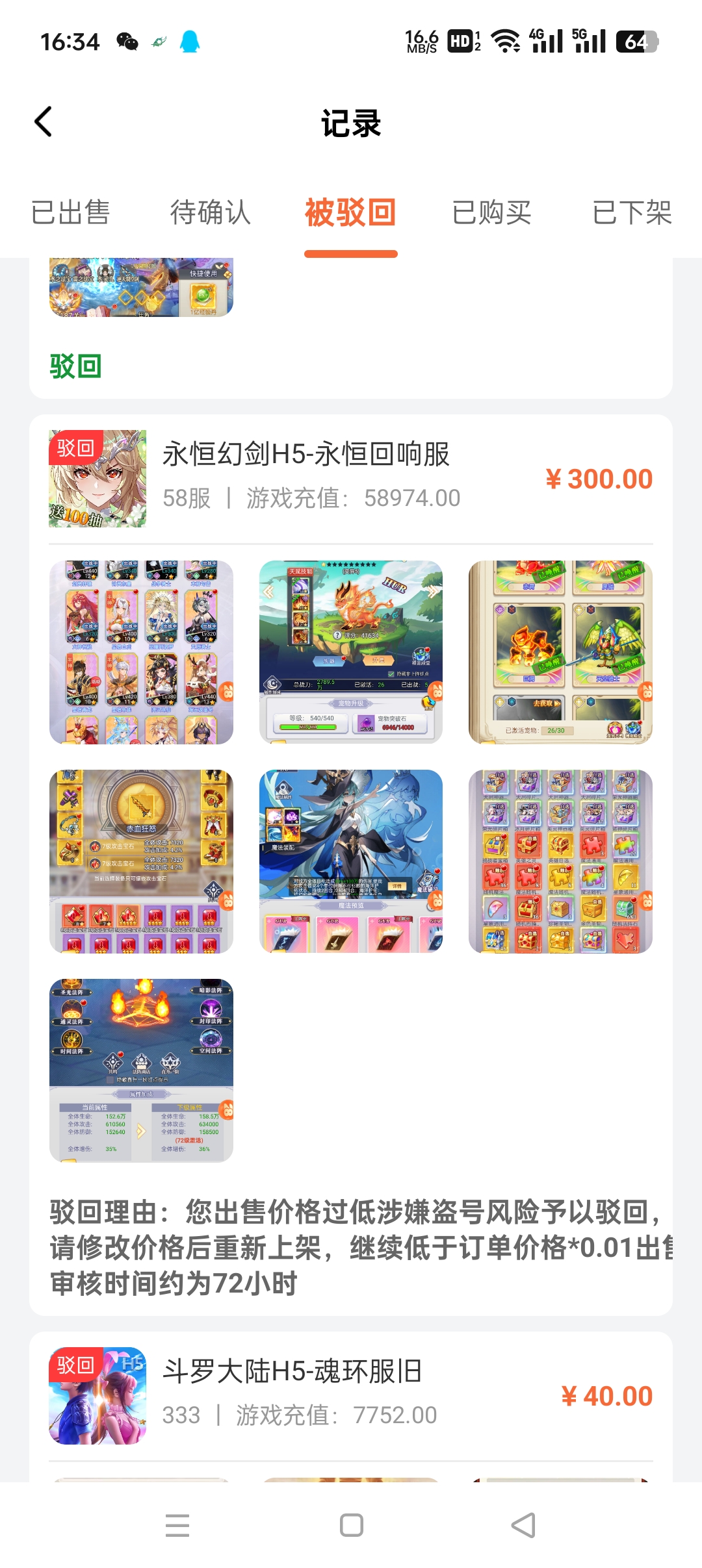702x1568 pixels.
Task: Switch to the 已下架 tab
Action: tap(632, 213)
